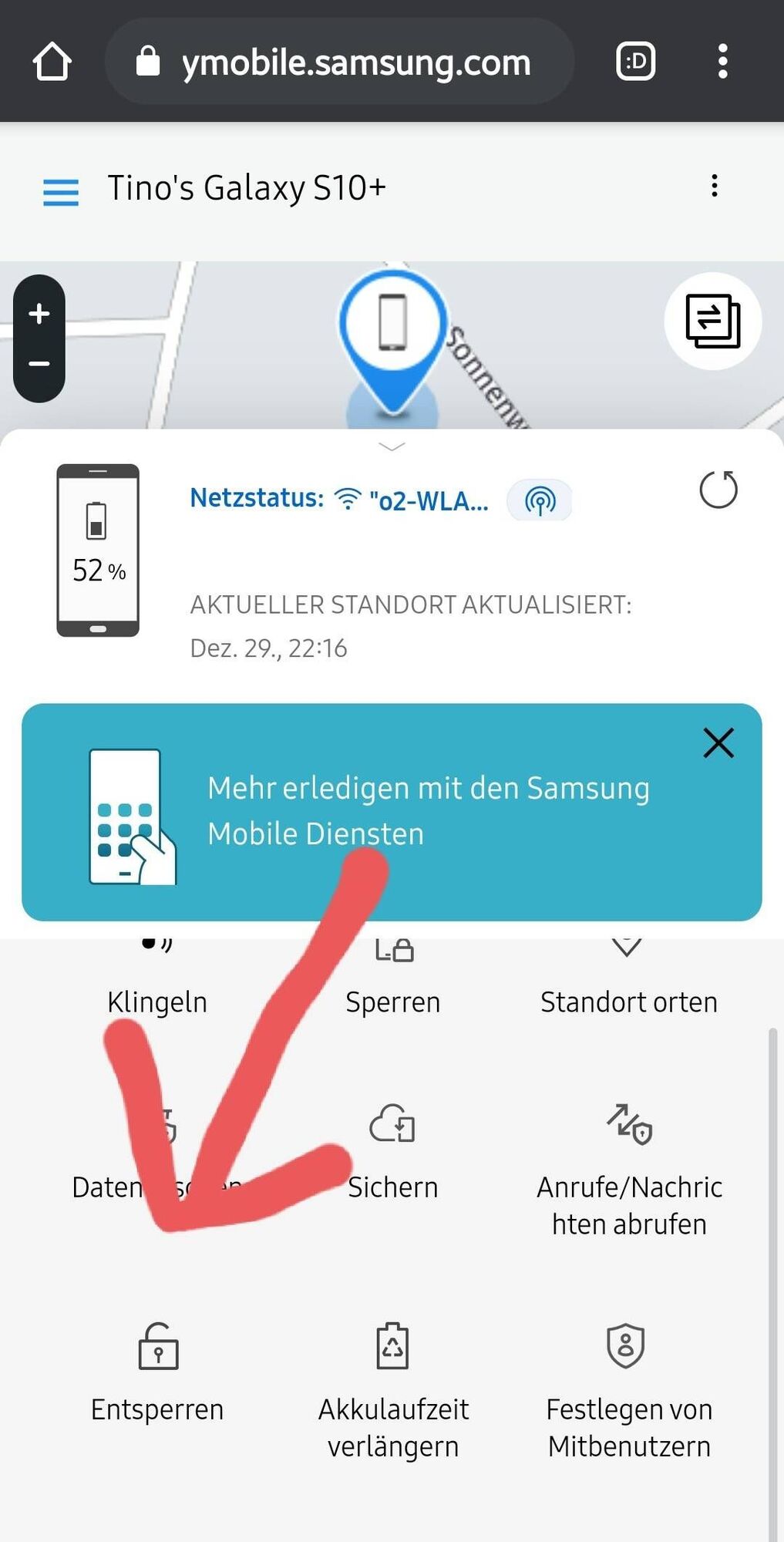Open the device switch panel icon

713,321
